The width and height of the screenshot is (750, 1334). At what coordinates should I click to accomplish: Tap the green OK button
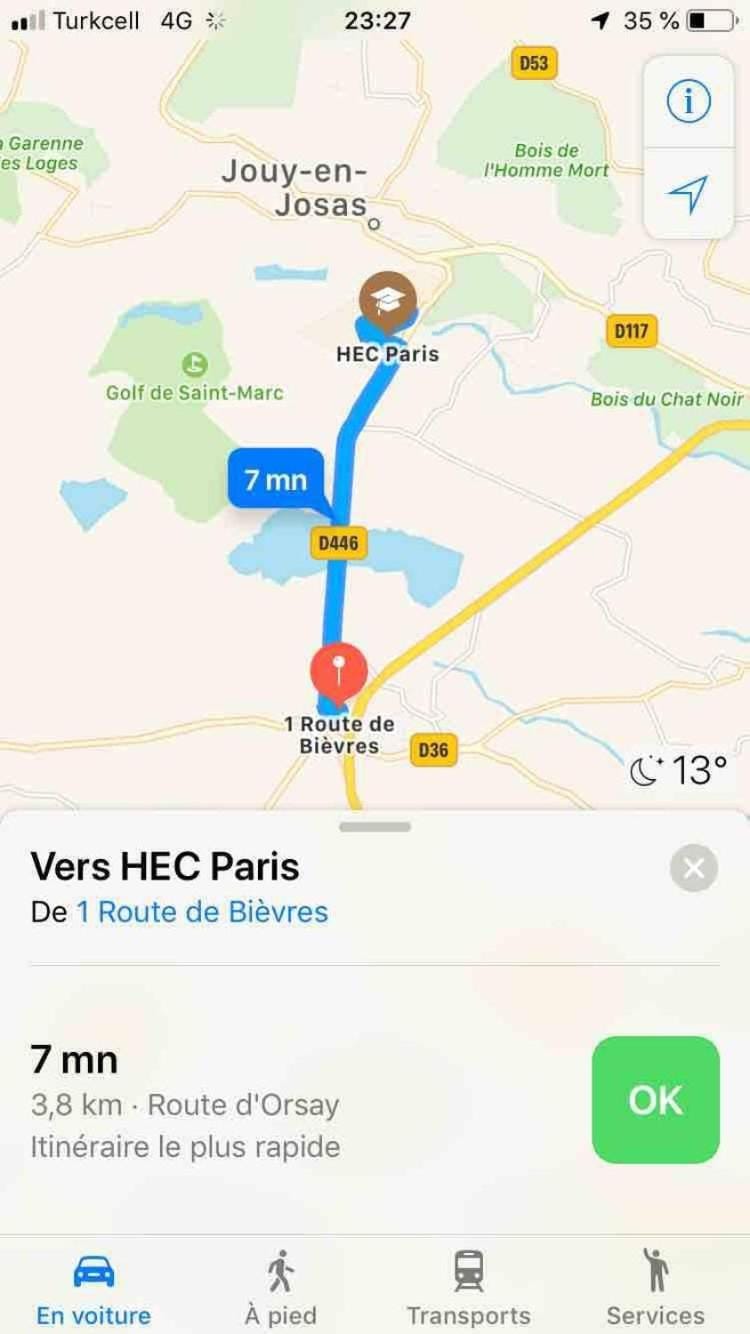655,1100
